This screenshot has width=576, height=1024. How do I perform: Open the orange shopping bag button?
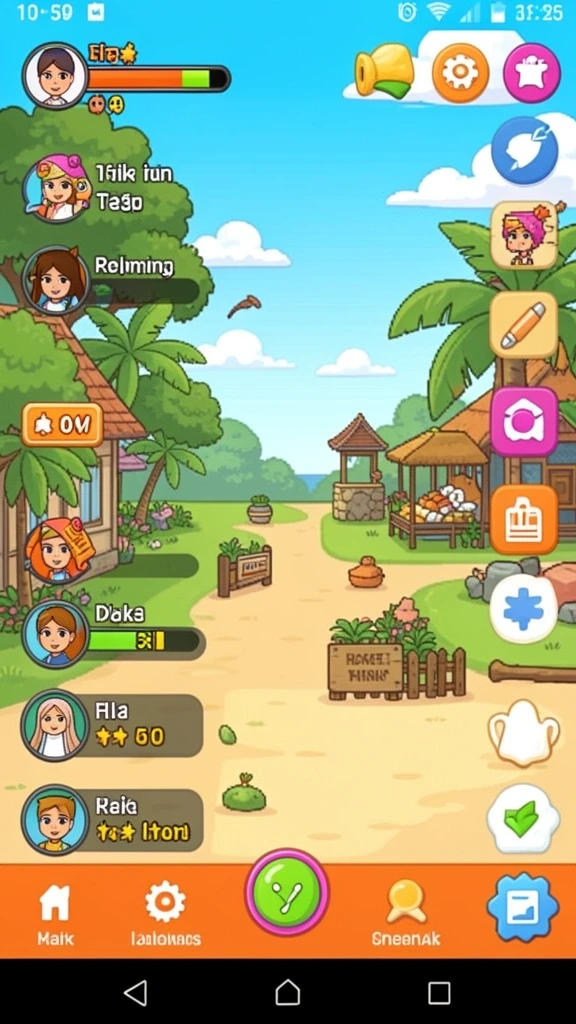coord(524,519)
